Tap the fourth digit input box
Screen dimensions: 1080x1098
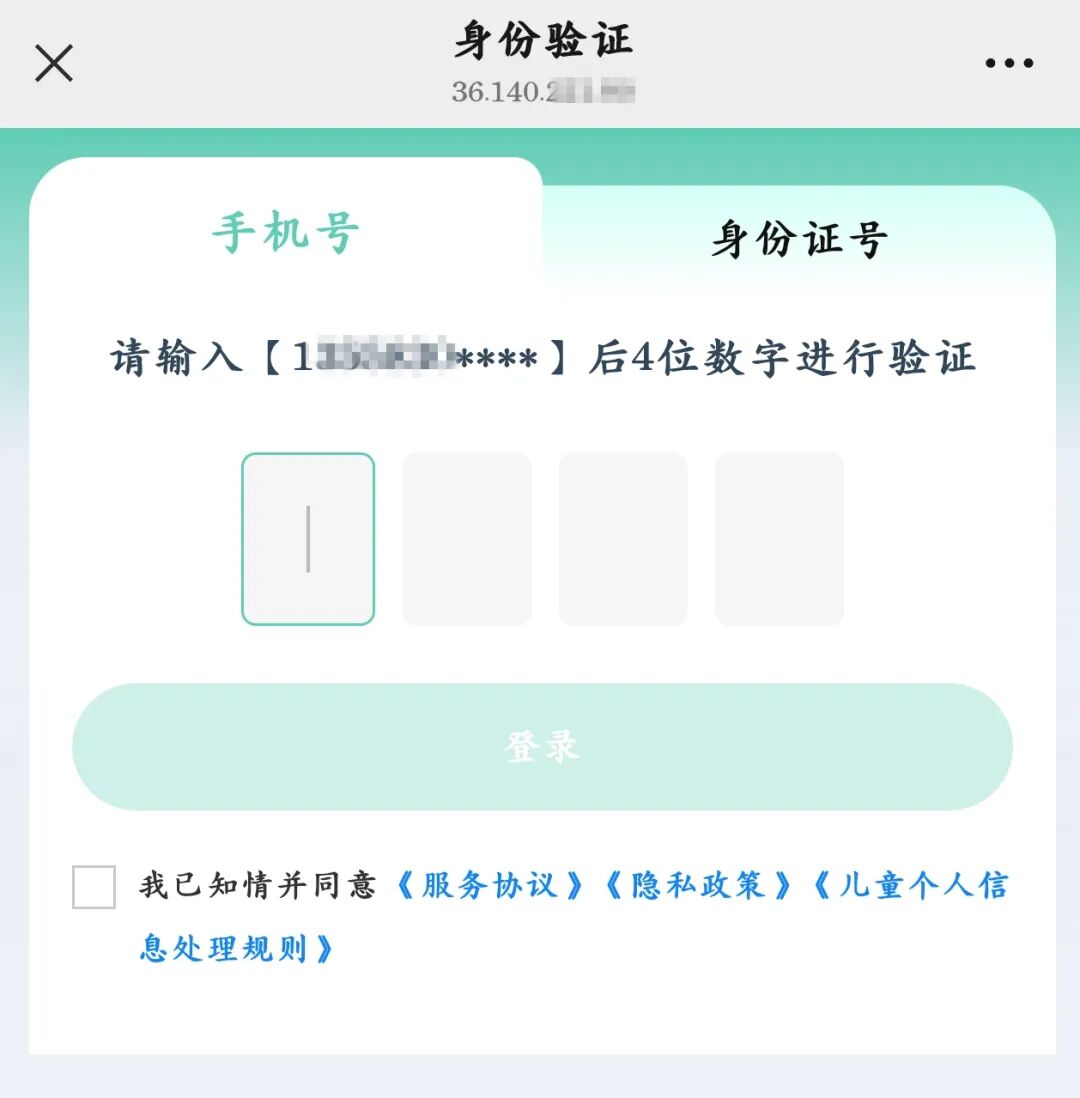coord(779,539)
